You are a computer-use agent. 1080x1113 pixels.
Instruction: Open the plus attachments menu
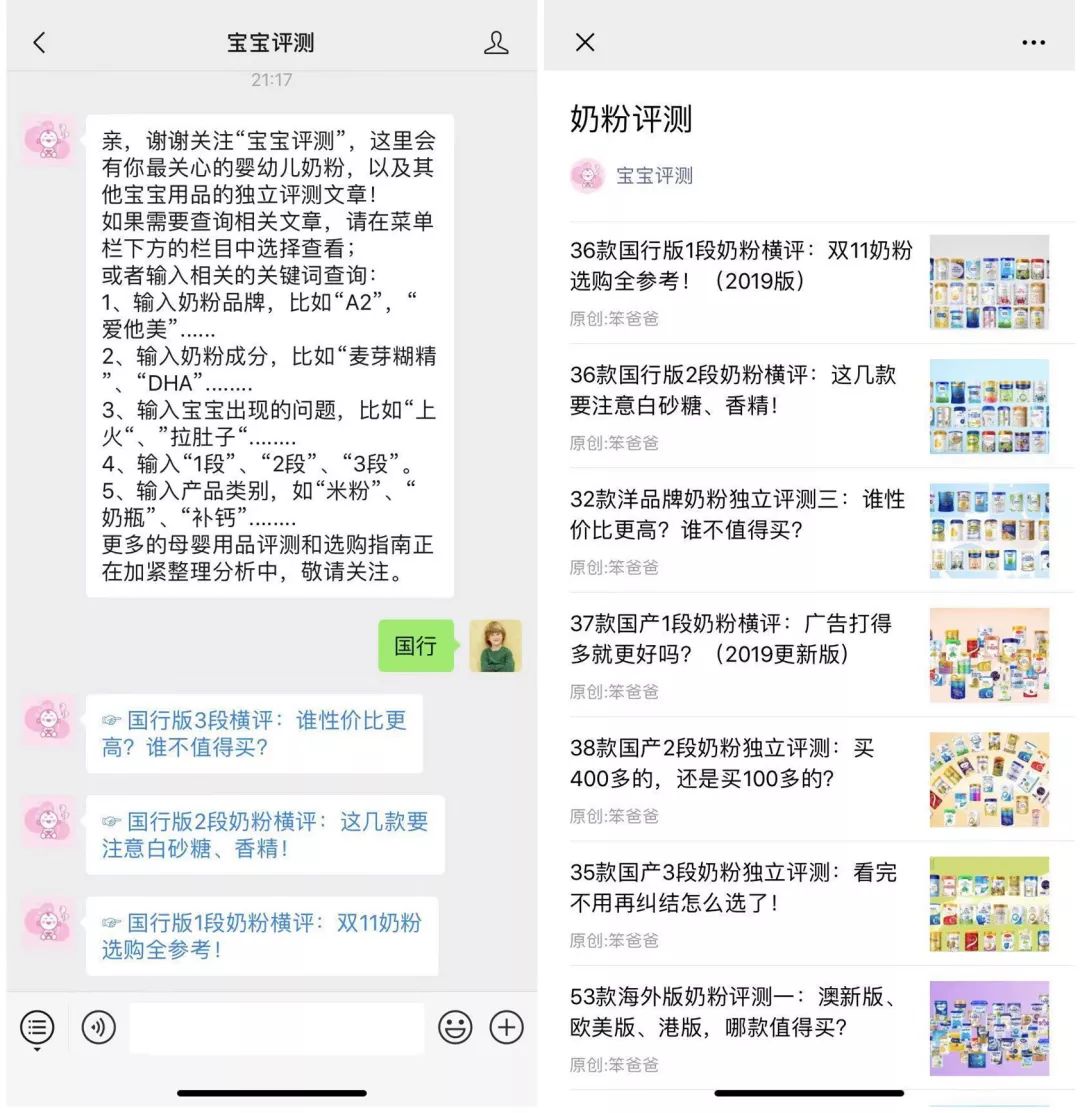pyautogui.click(x=507, y=1027)
